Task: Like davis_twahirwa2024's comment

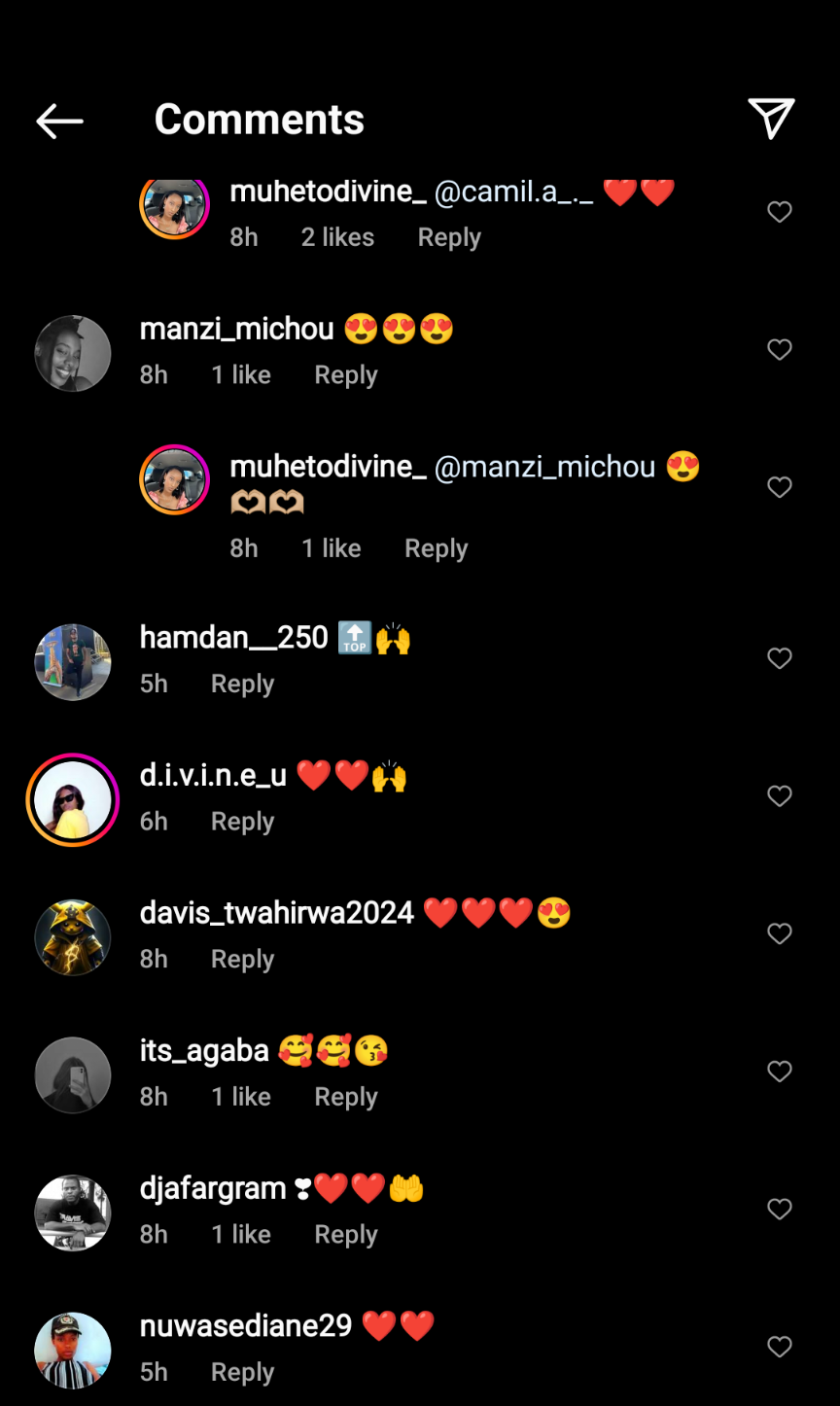Action: [x=780, y=934]
